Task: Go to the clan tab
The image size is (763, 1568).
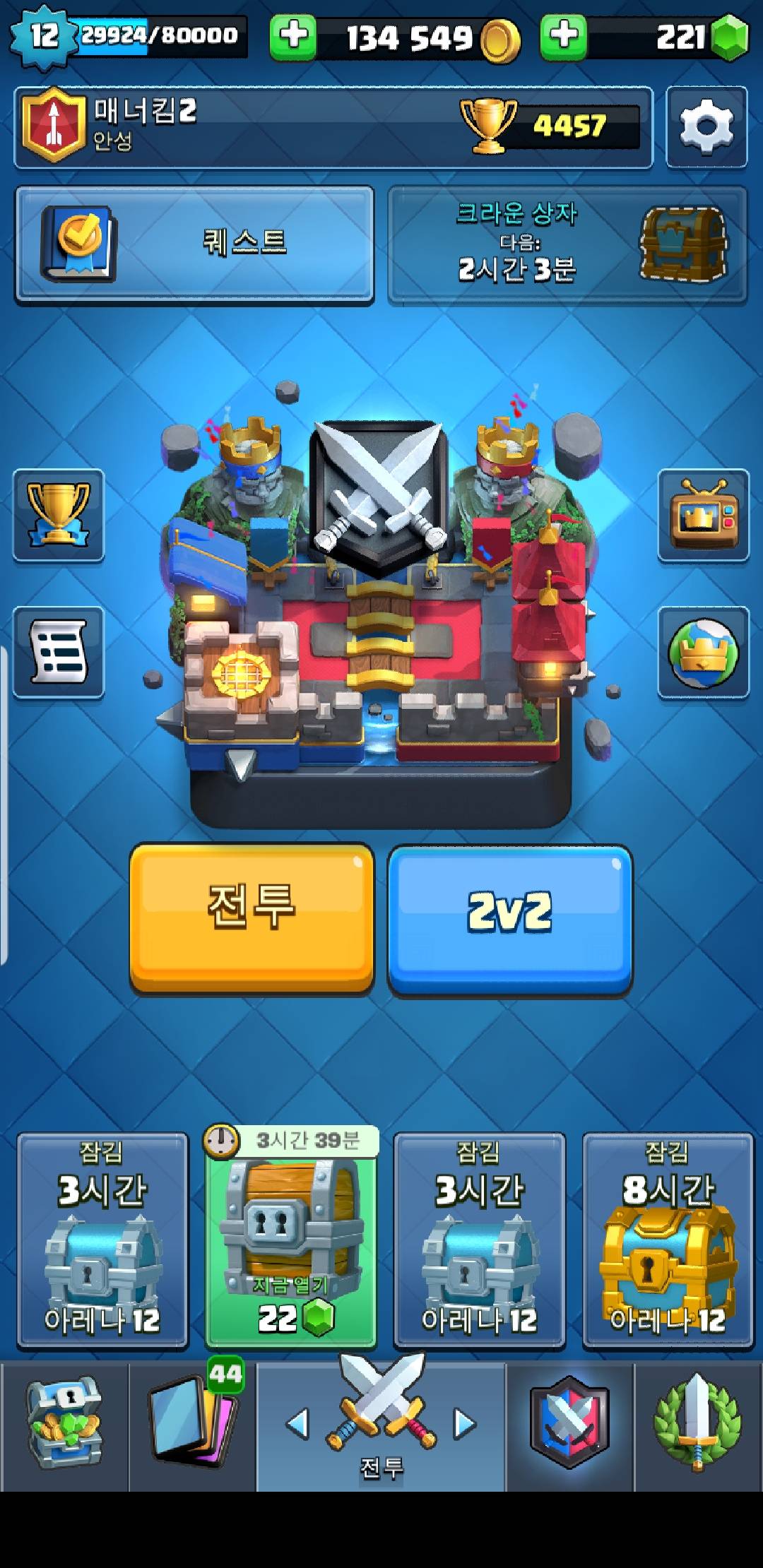Action: pos(569,1427)
